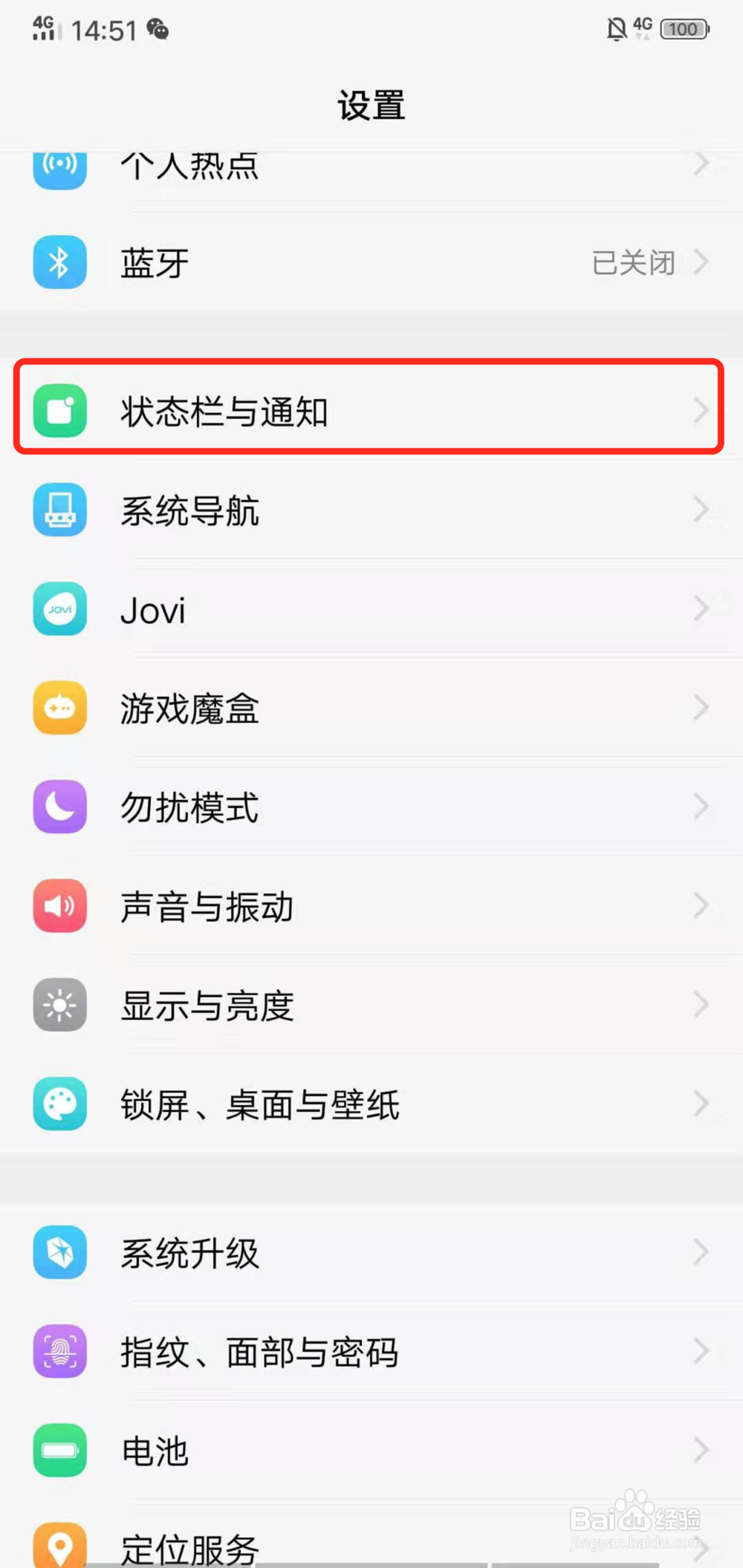Tap the battery level indicator showing 100
This screenshot has height=1568, width=743.
[683, 29]
